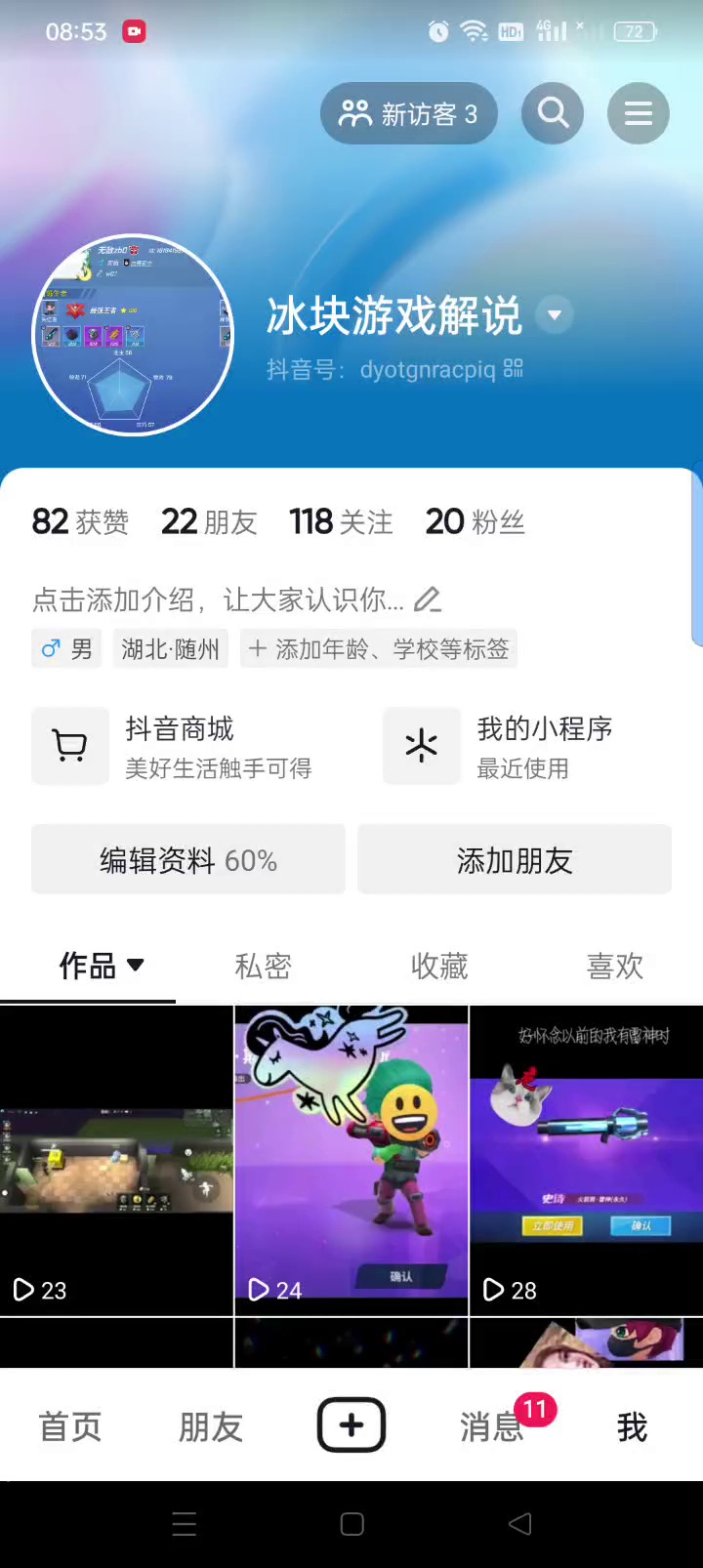Screen dimensions: 703x1568
Task: Open the 消息 tab with 11 unread
Action: (x=492, y=1427)
